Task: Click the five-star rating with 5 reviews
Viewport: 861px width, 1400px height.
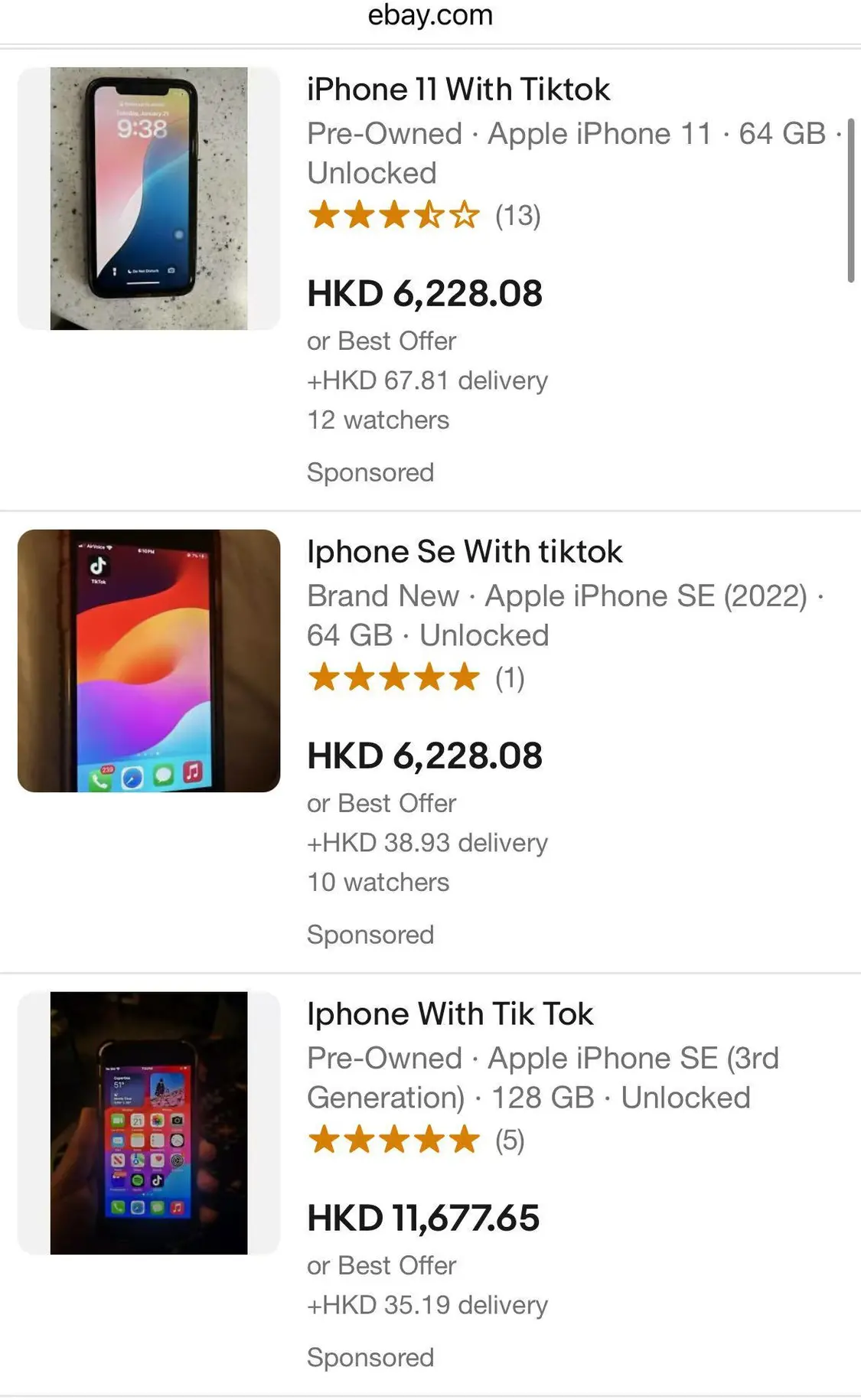Action: coord(394,1141)
